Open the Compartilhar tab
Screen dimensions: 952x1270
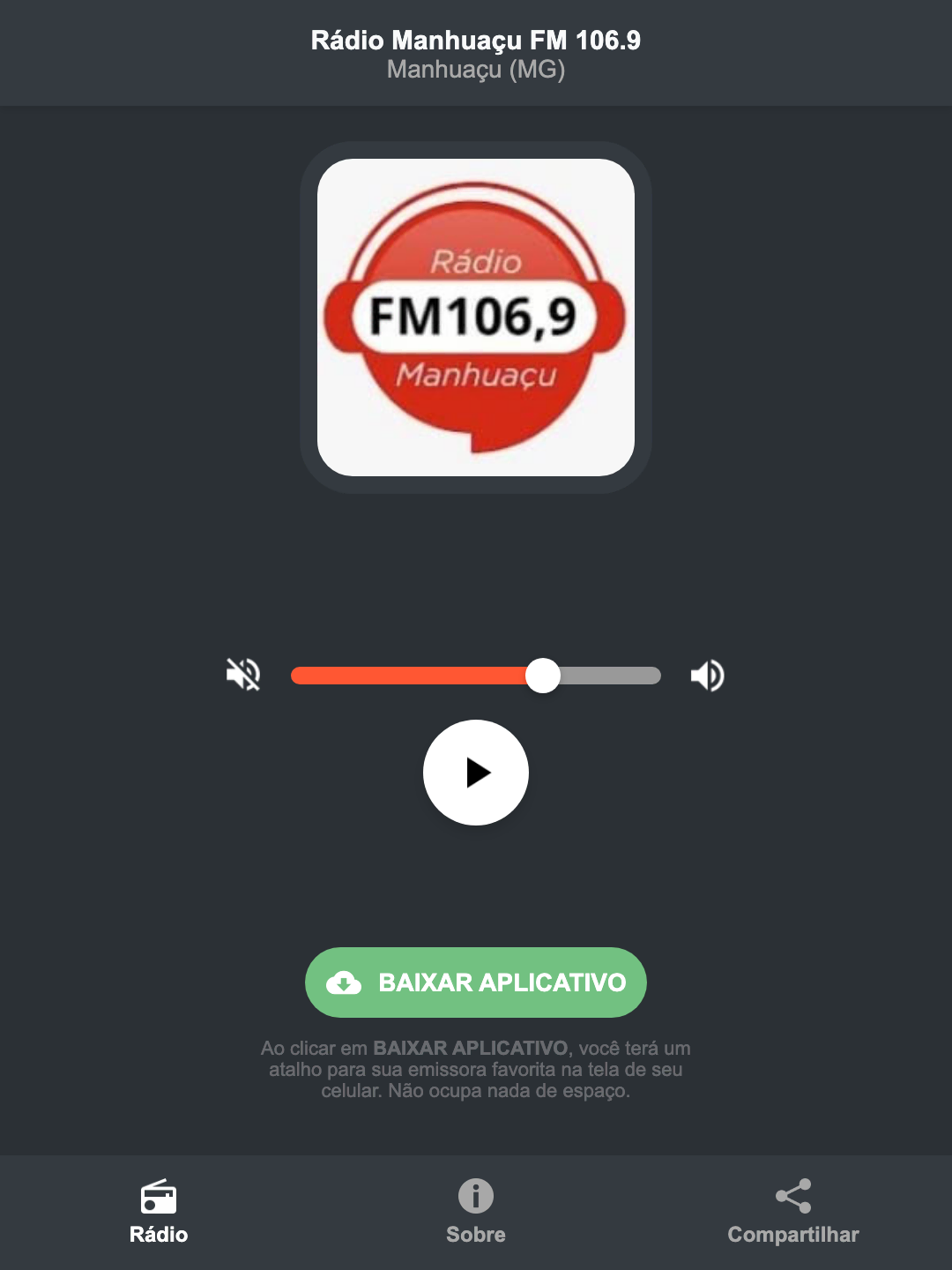(x=792, y=1213)
